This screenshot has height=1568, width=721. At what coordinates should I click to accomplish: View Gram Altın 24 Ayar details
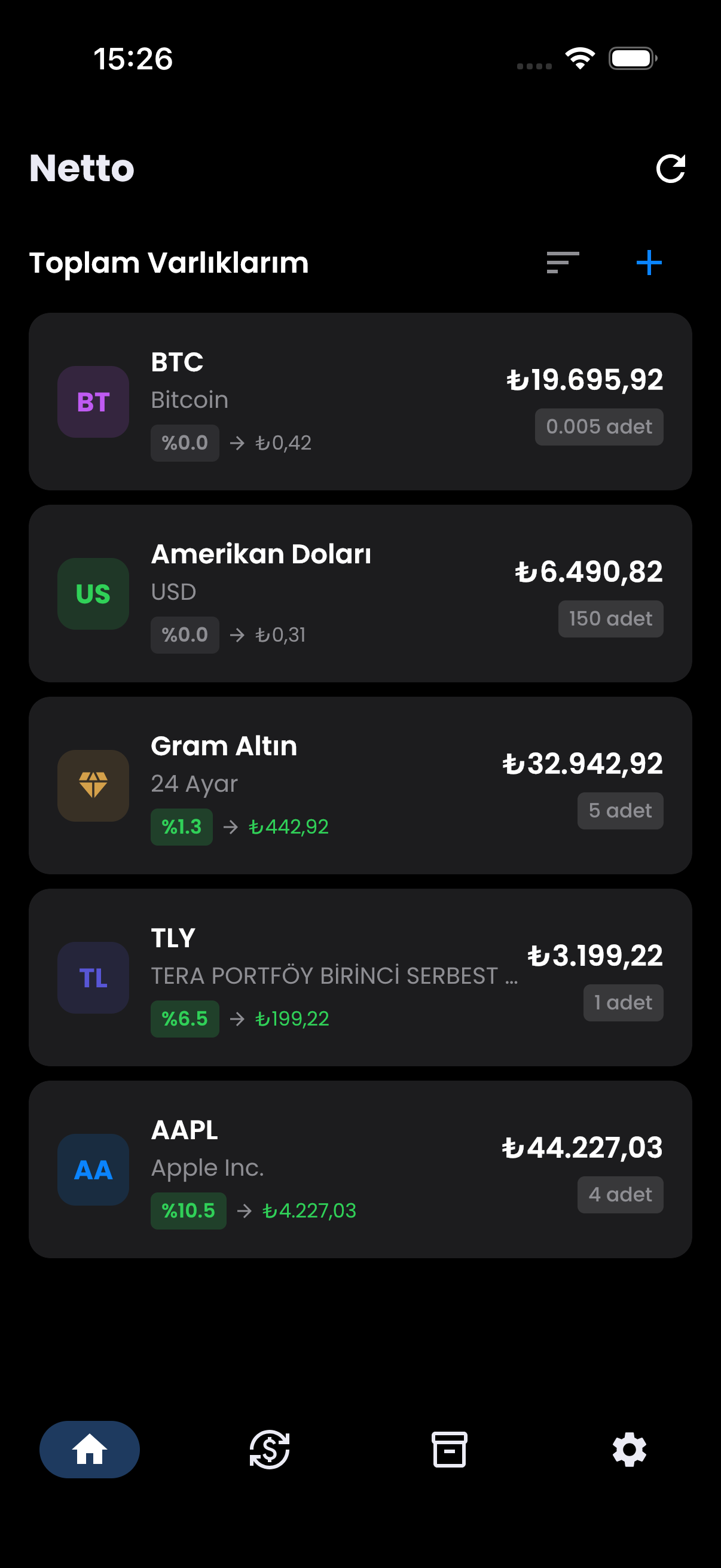pyautogui.click(x=360, y=785)
